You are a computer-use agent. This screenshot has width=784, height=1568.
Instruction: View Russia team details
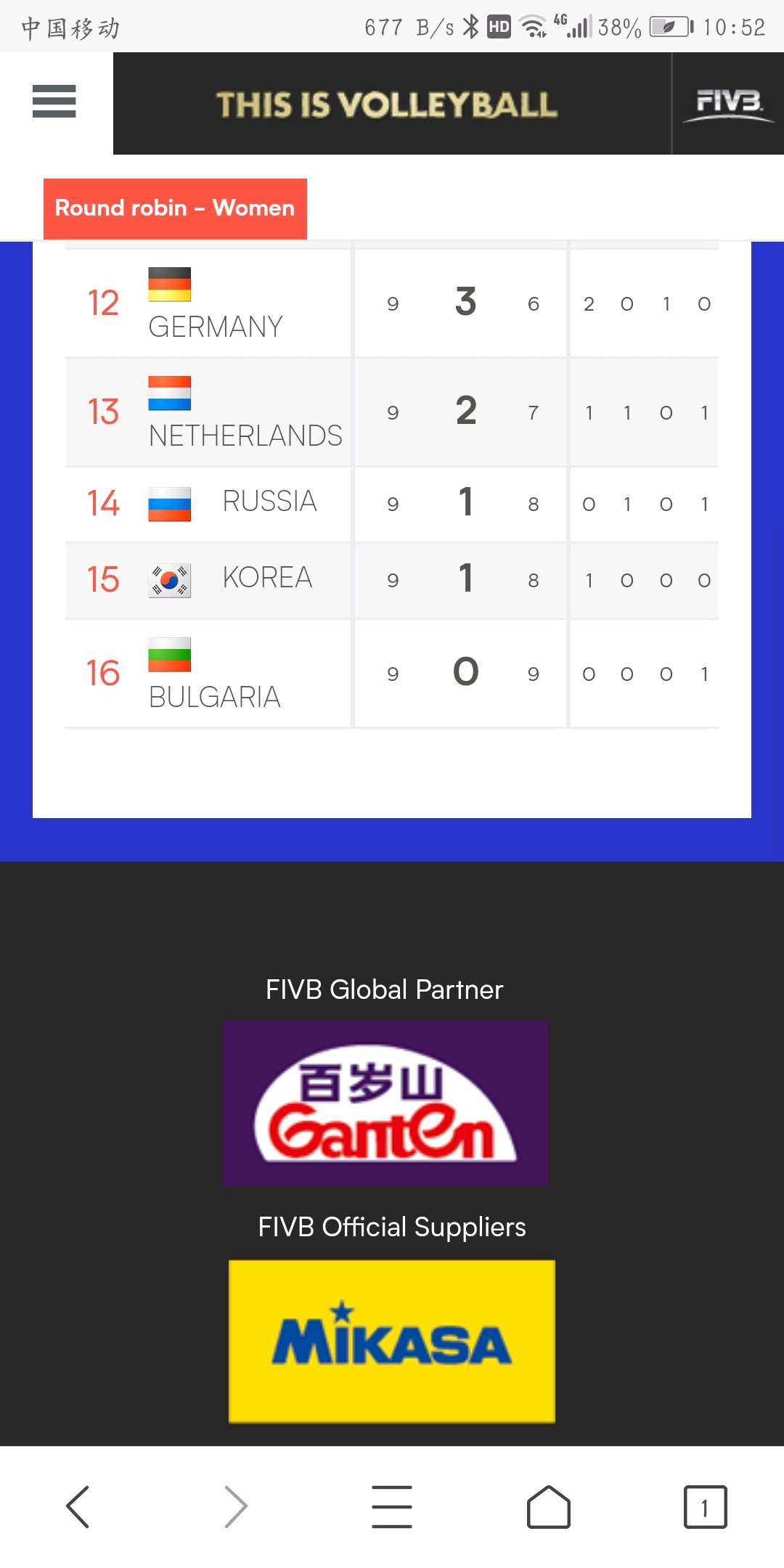269,502
